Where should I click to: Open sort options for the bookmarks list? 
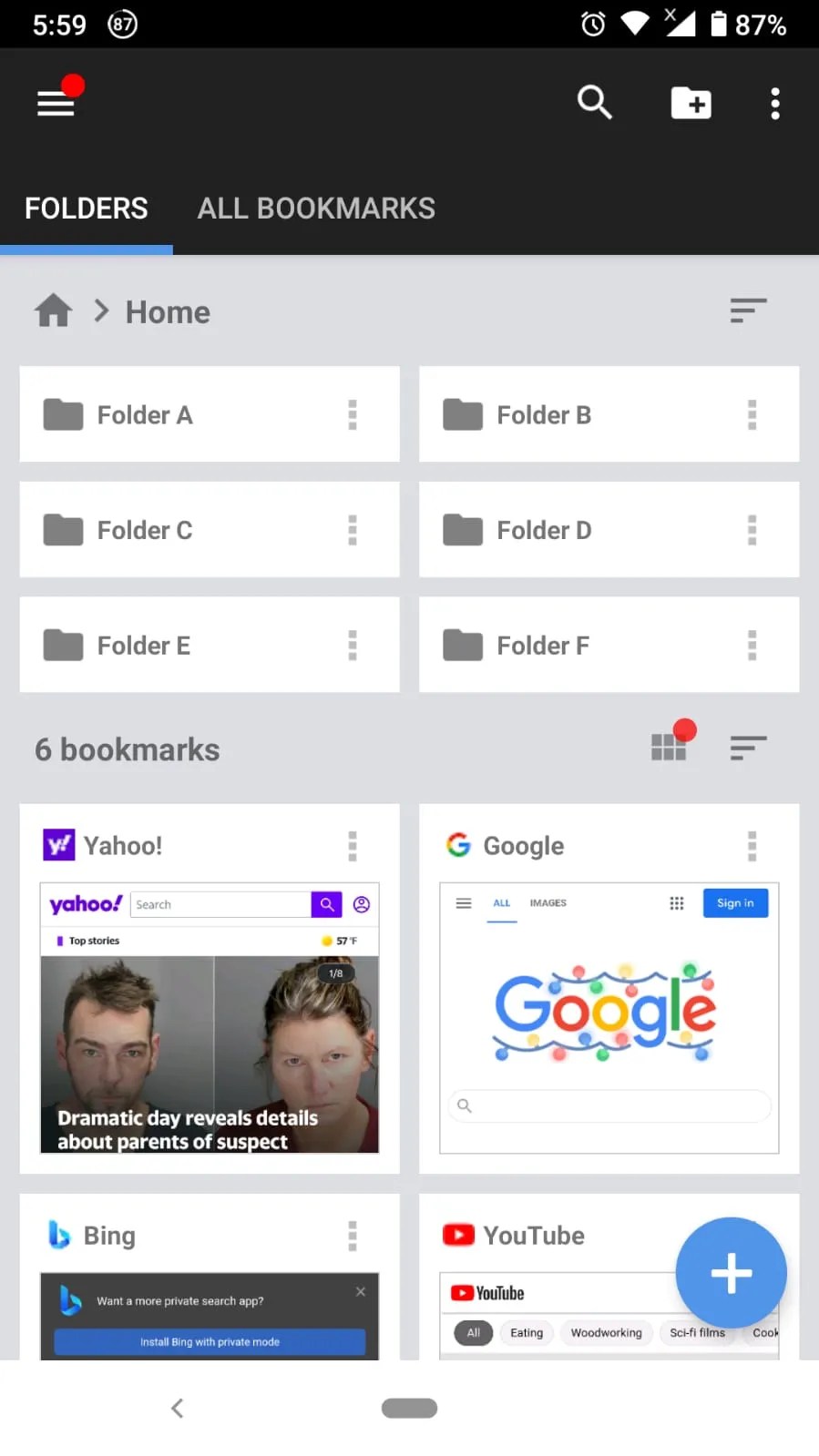[x=747, y=748]
